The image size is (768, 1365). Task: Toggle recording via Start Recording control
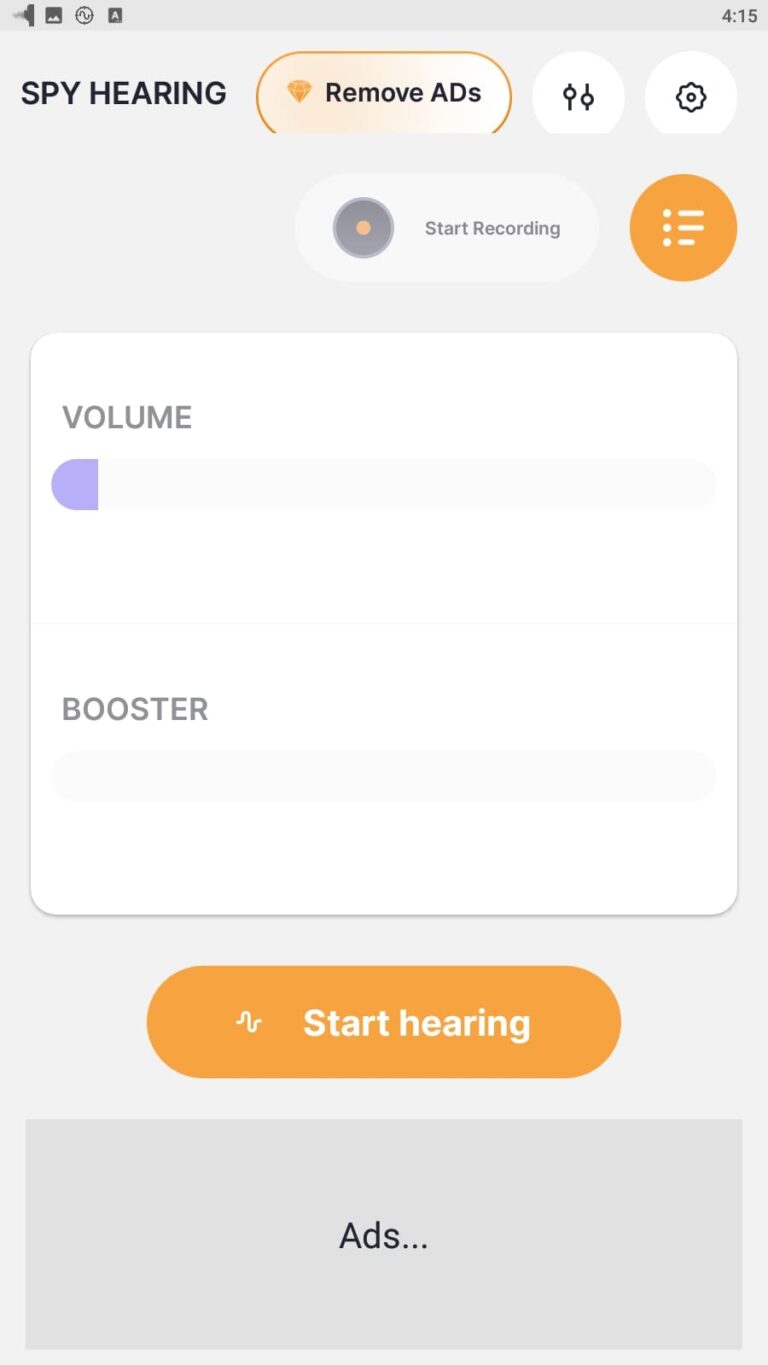(446, 227)
